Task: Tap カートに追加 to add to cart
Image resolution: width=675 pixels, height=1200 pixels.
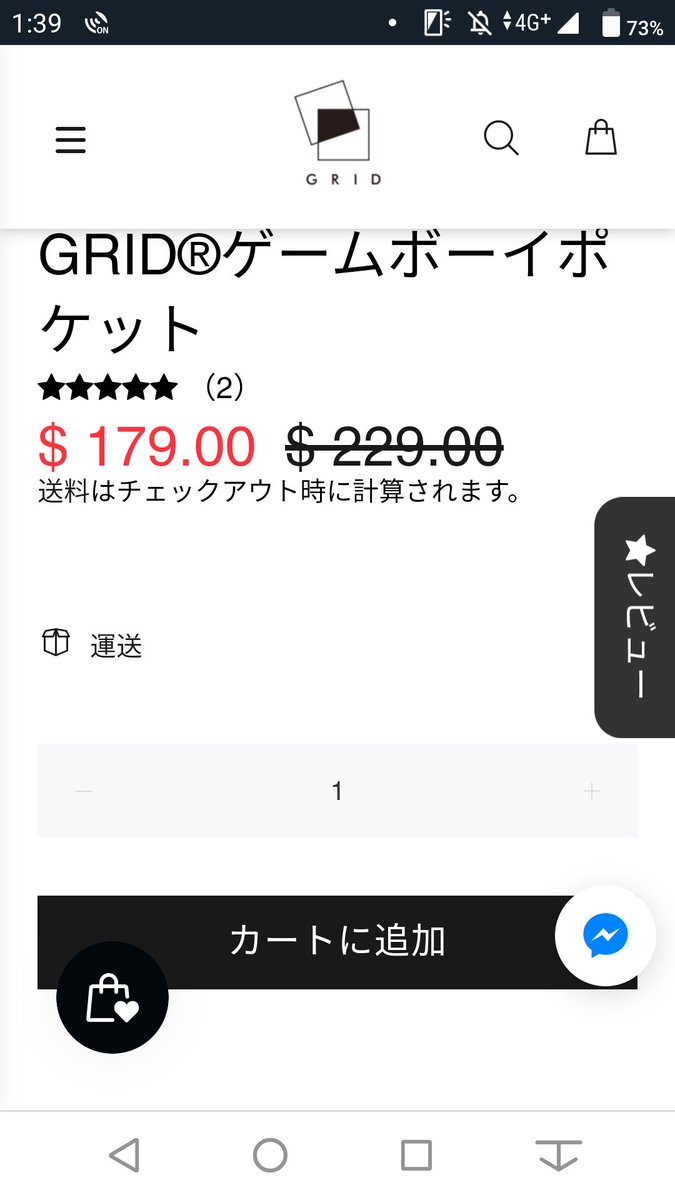Action: pos(300,941)
